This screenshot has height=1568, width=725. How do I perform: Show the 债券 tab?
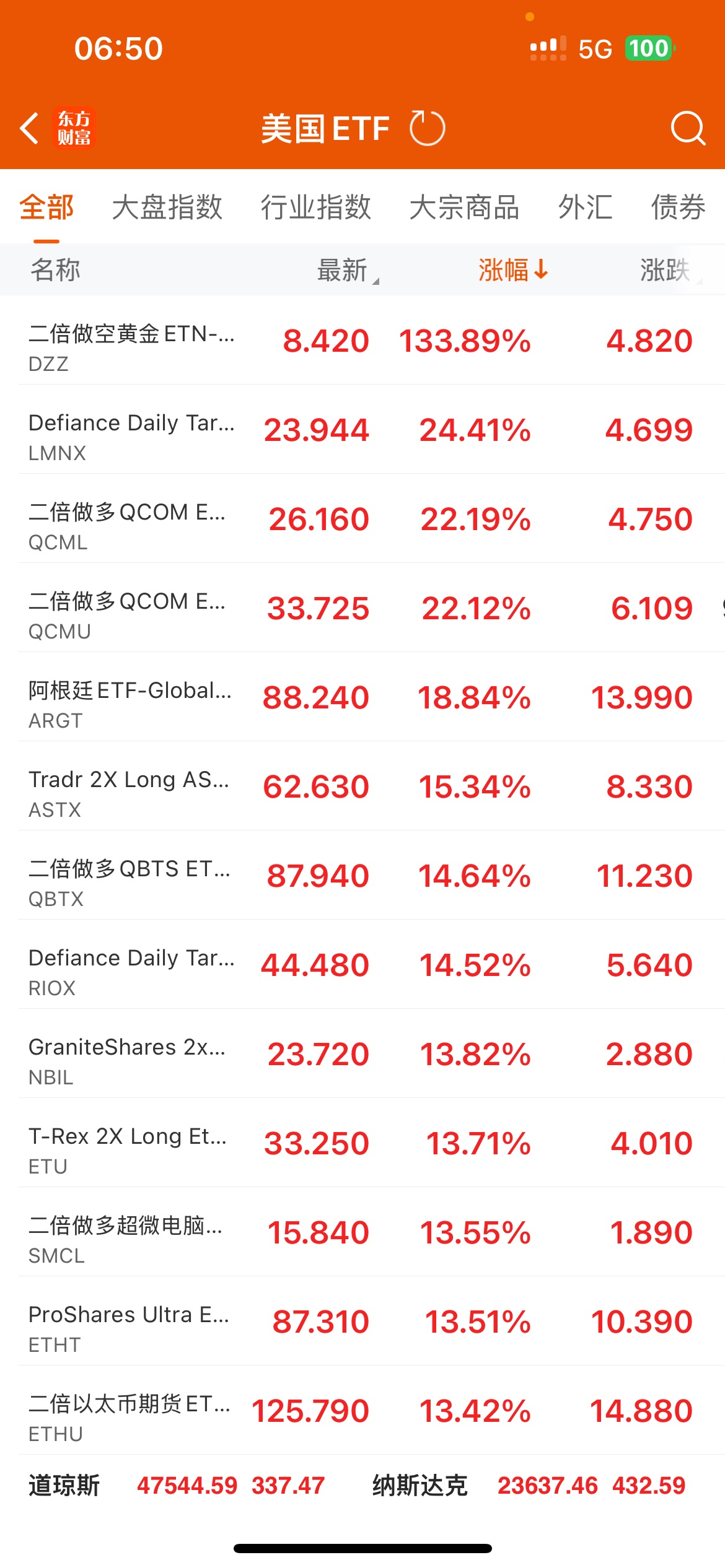click(x=678, y=207)
